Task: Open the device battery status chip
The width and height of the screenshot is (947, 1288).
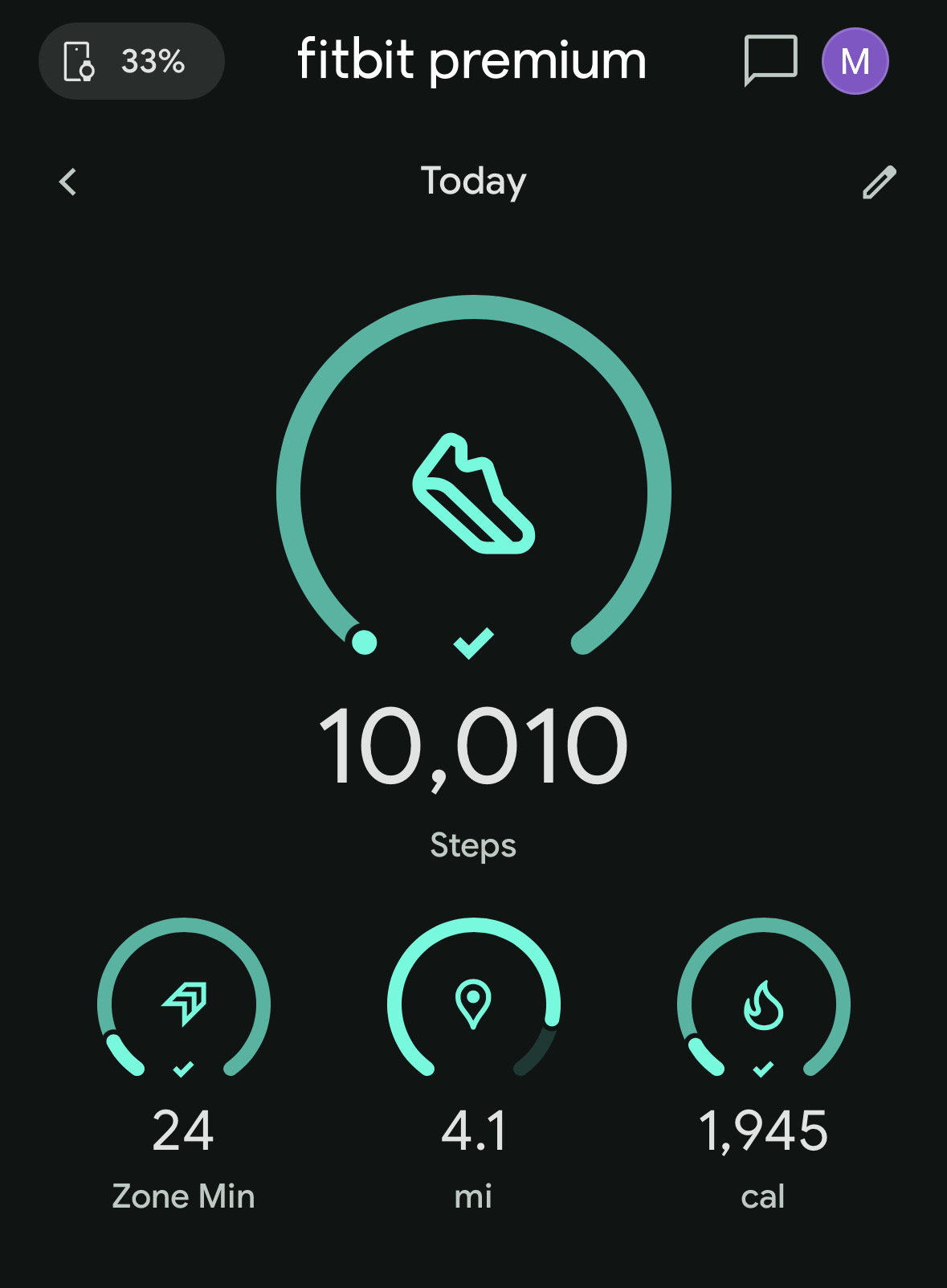Action: point(131,61)
